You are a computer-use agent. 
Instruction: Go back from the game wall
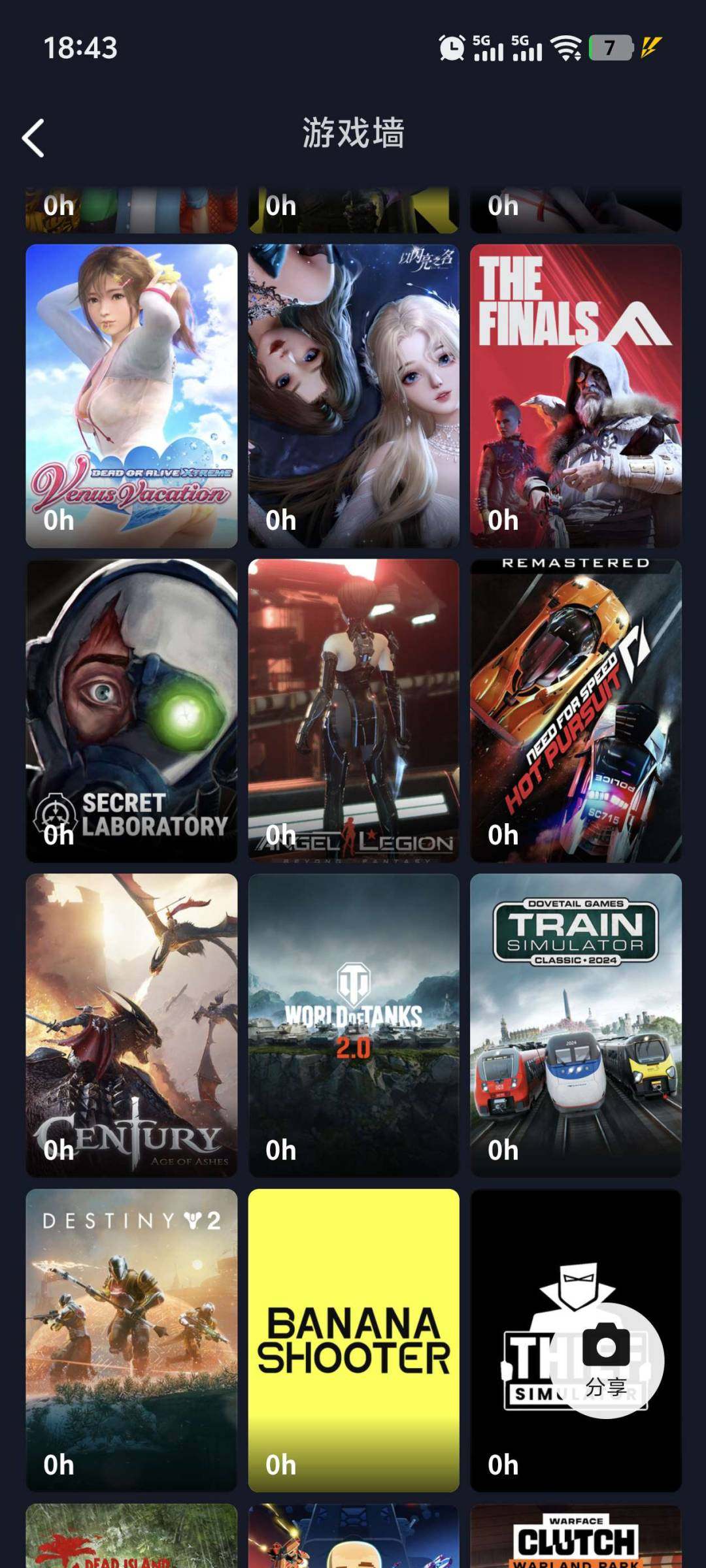[33, 138]
